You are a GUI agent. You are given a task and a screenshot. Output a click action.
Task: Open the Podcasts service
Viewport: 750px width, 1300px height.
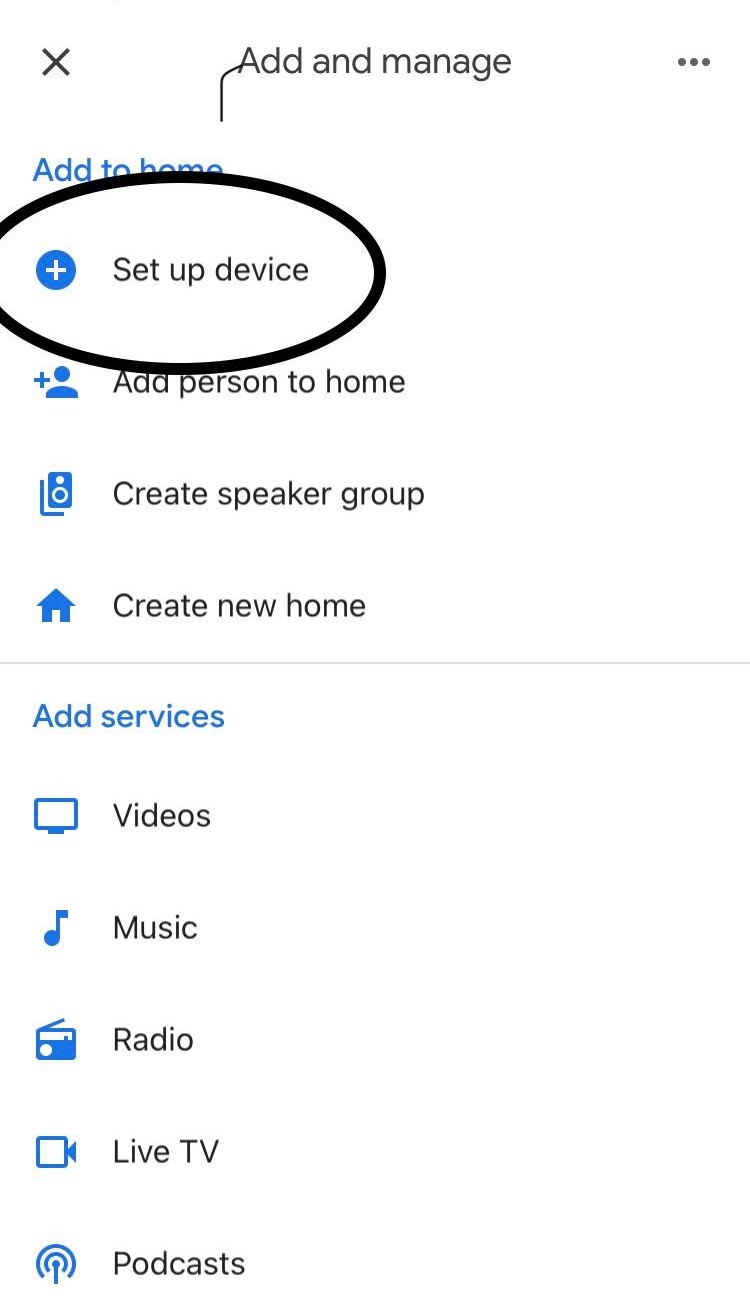click(179, 1263)
